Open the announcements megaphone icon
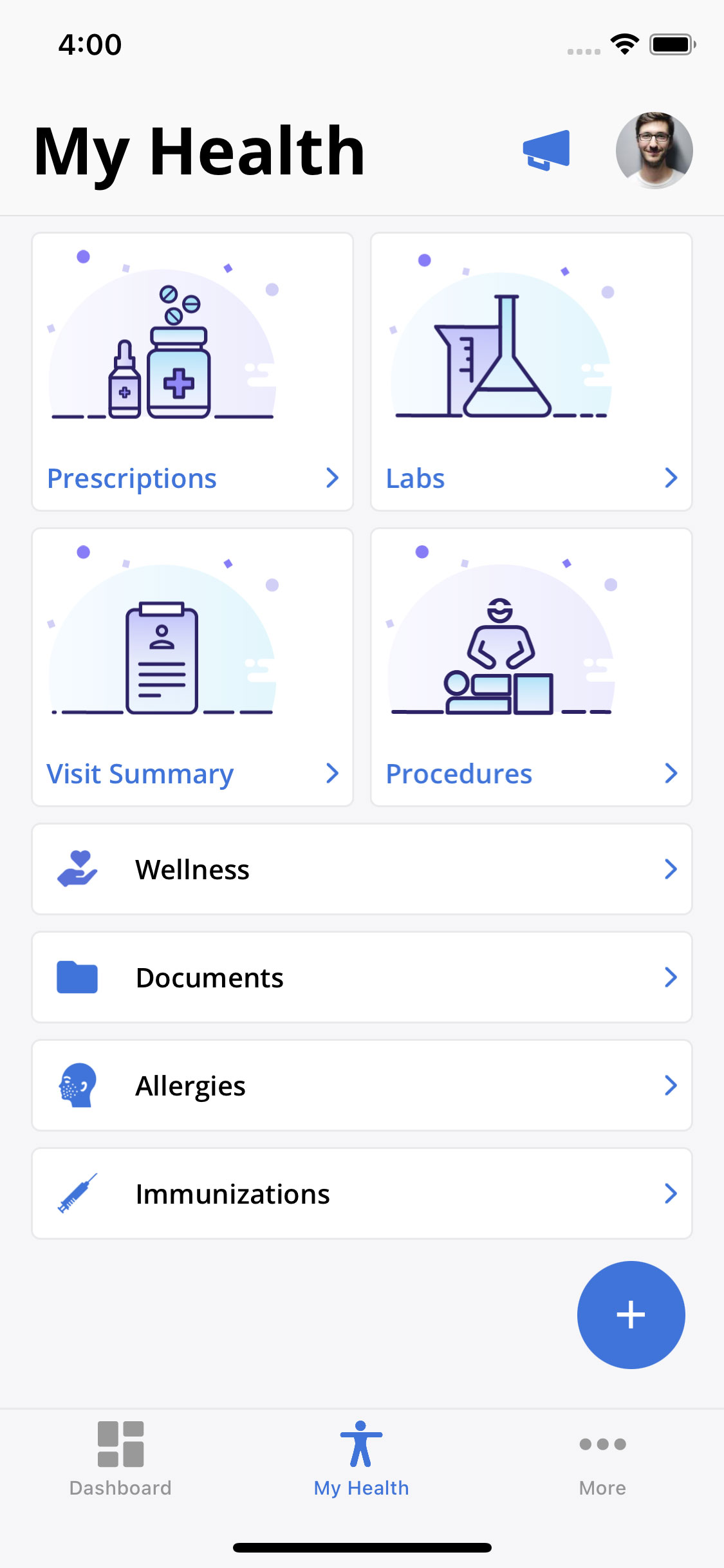 546,151
